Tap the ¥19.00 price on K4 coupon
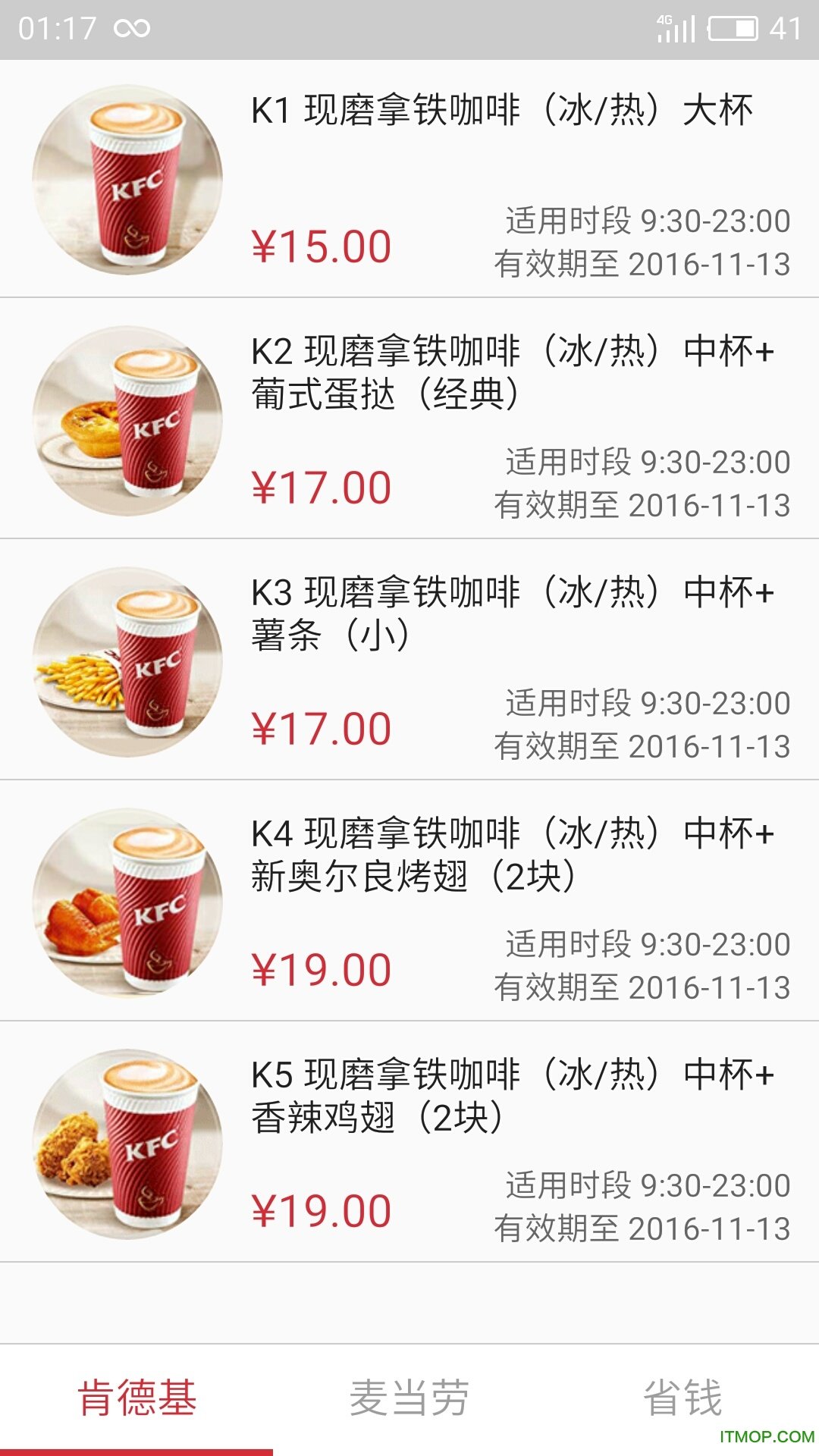This screenshot has height=1456, width=819. point(318,969)
